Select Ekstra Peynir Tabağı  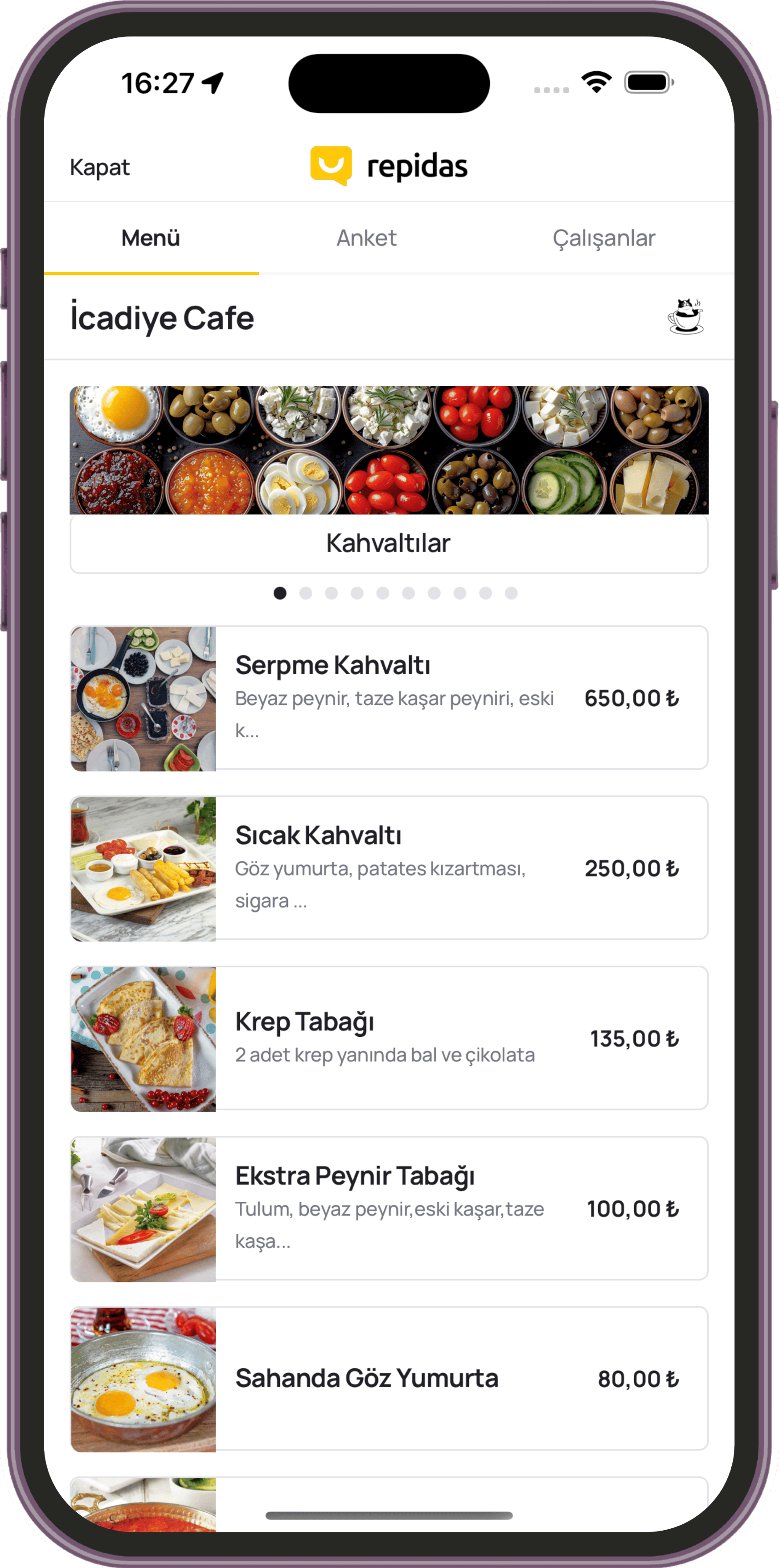point(389,1209)
